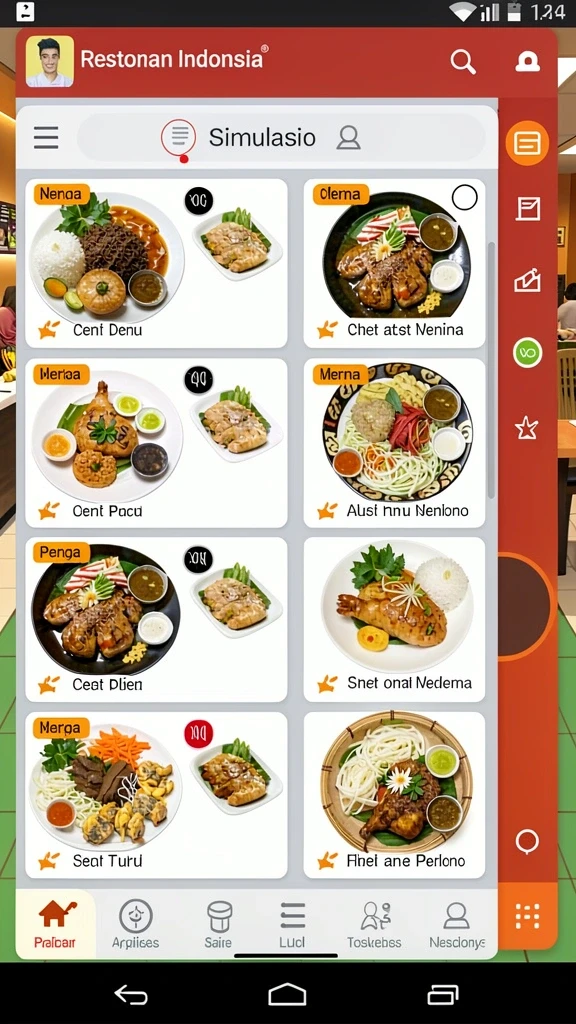
Task: Tap the star icon in the side rail
Action: [x=526, y=429]
